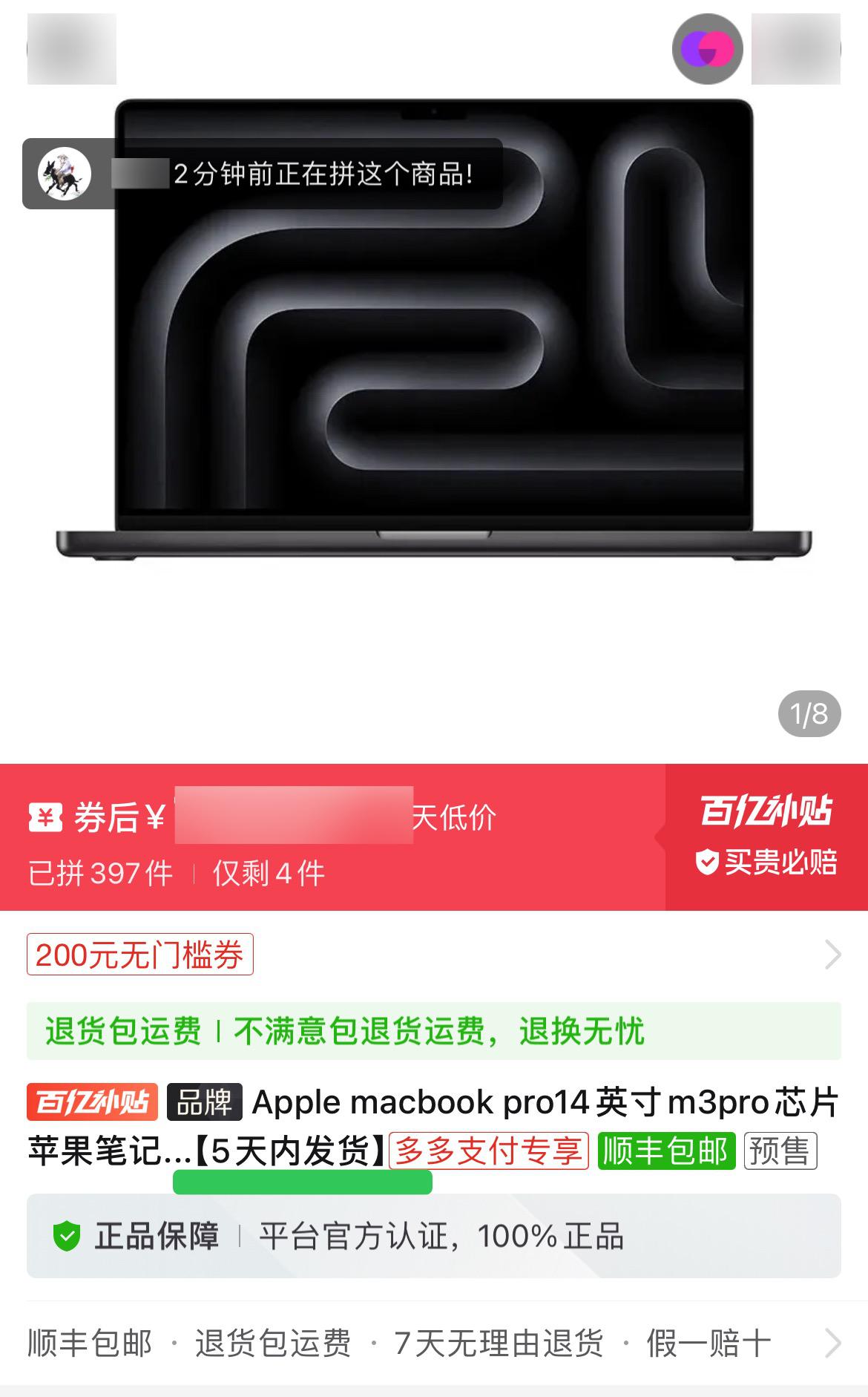Tap the group-buying notification bubble
868x1397 pixels.
click(263, 174)
